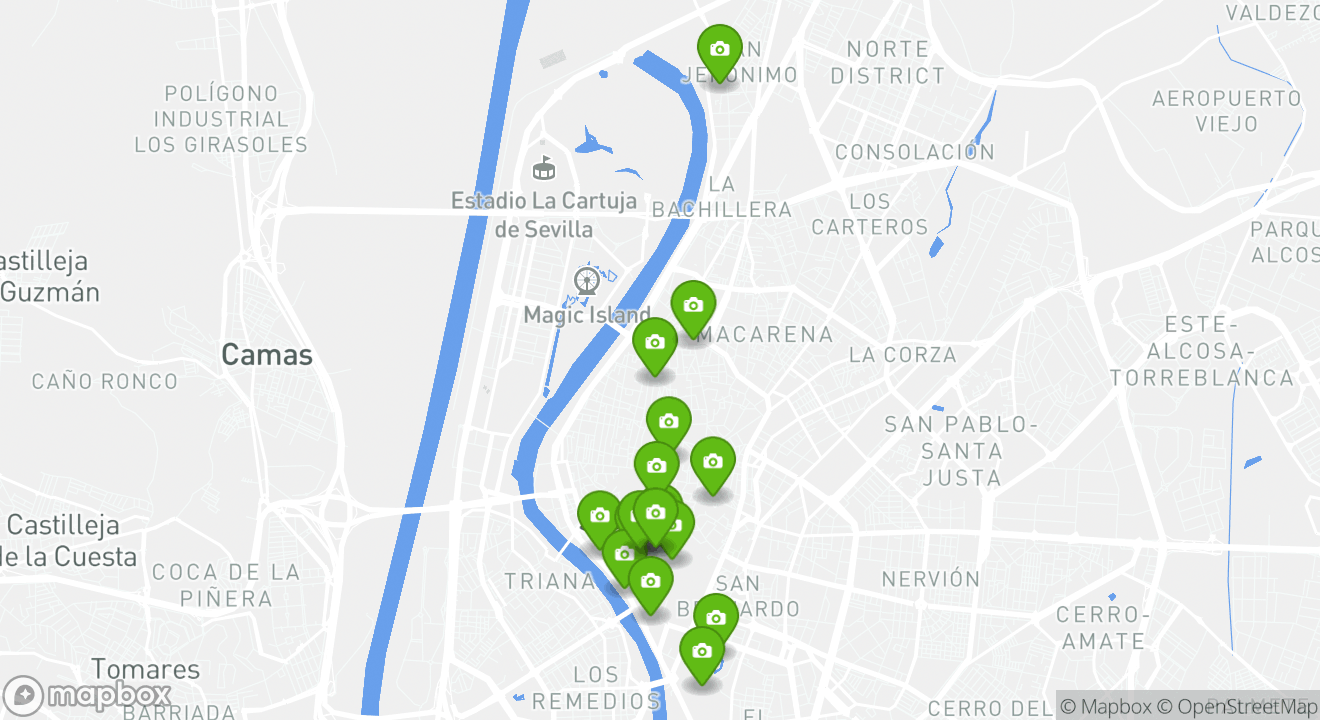Open the southernmost camera pin near Los Remedios

point(702,651)
